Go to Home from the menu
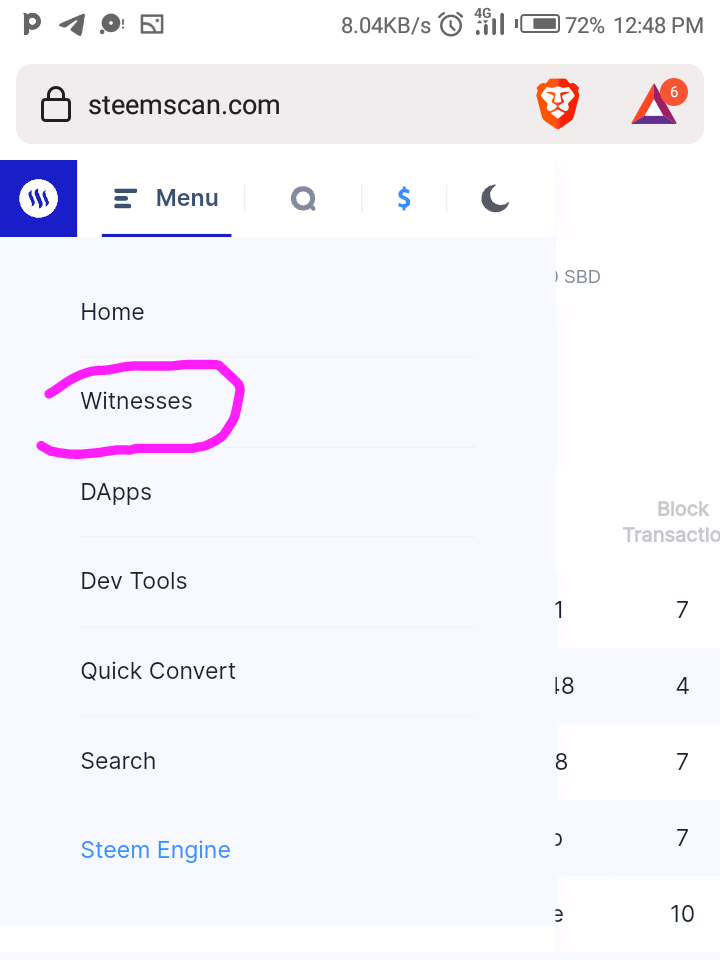 pyautogui.click(x=112, y=312)
